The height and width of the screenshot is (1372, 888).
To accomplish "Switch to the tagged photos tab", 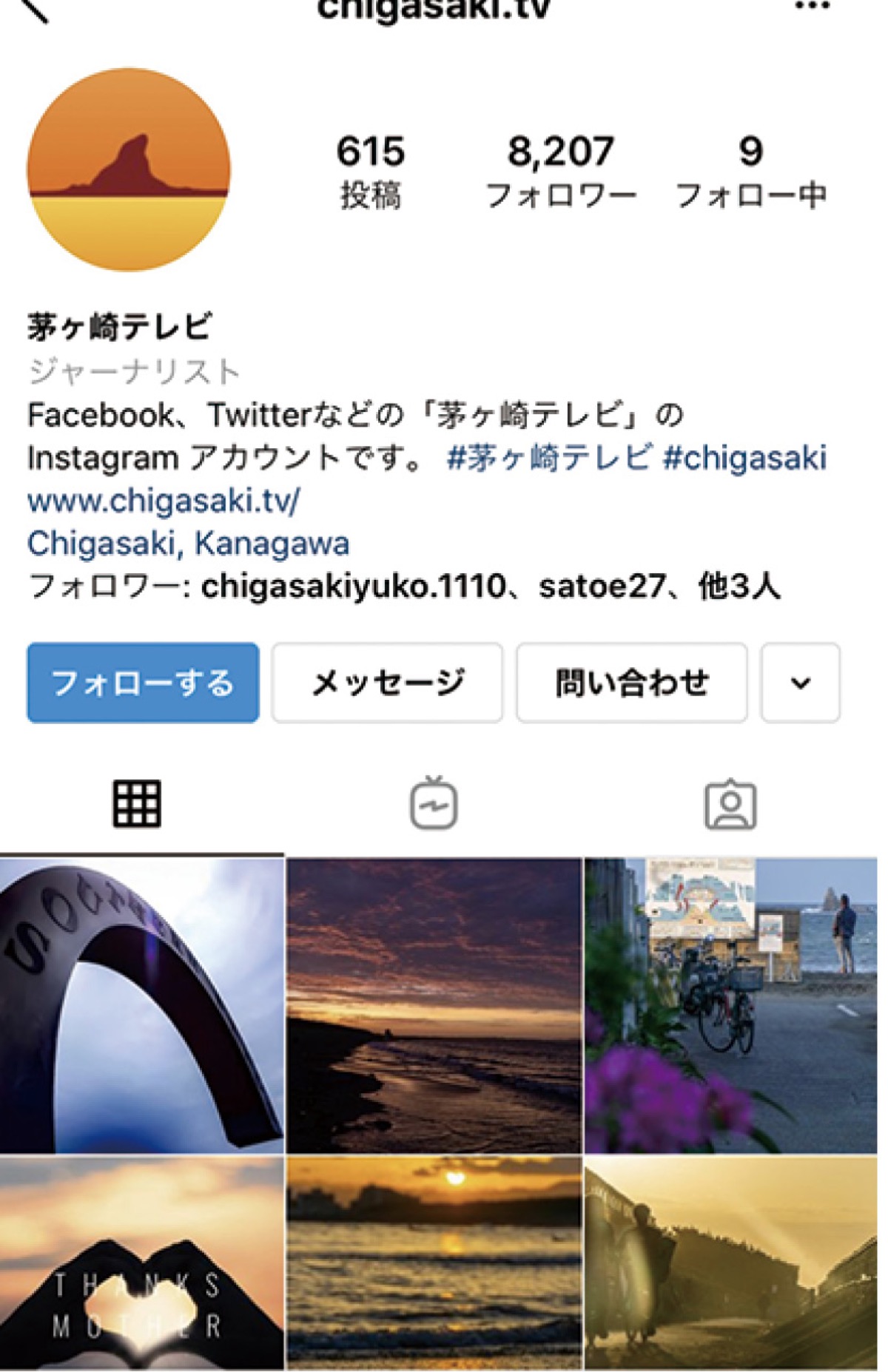I will tap(730, 803).
